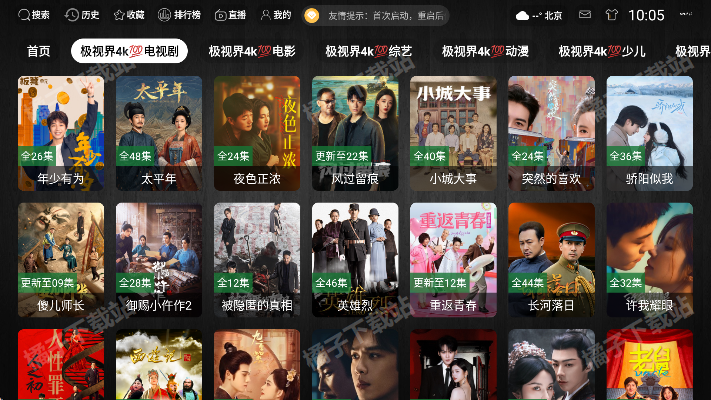Switch to the 极视界4k动漫 tab
This screenshot has height=400, width=711.
486,51
